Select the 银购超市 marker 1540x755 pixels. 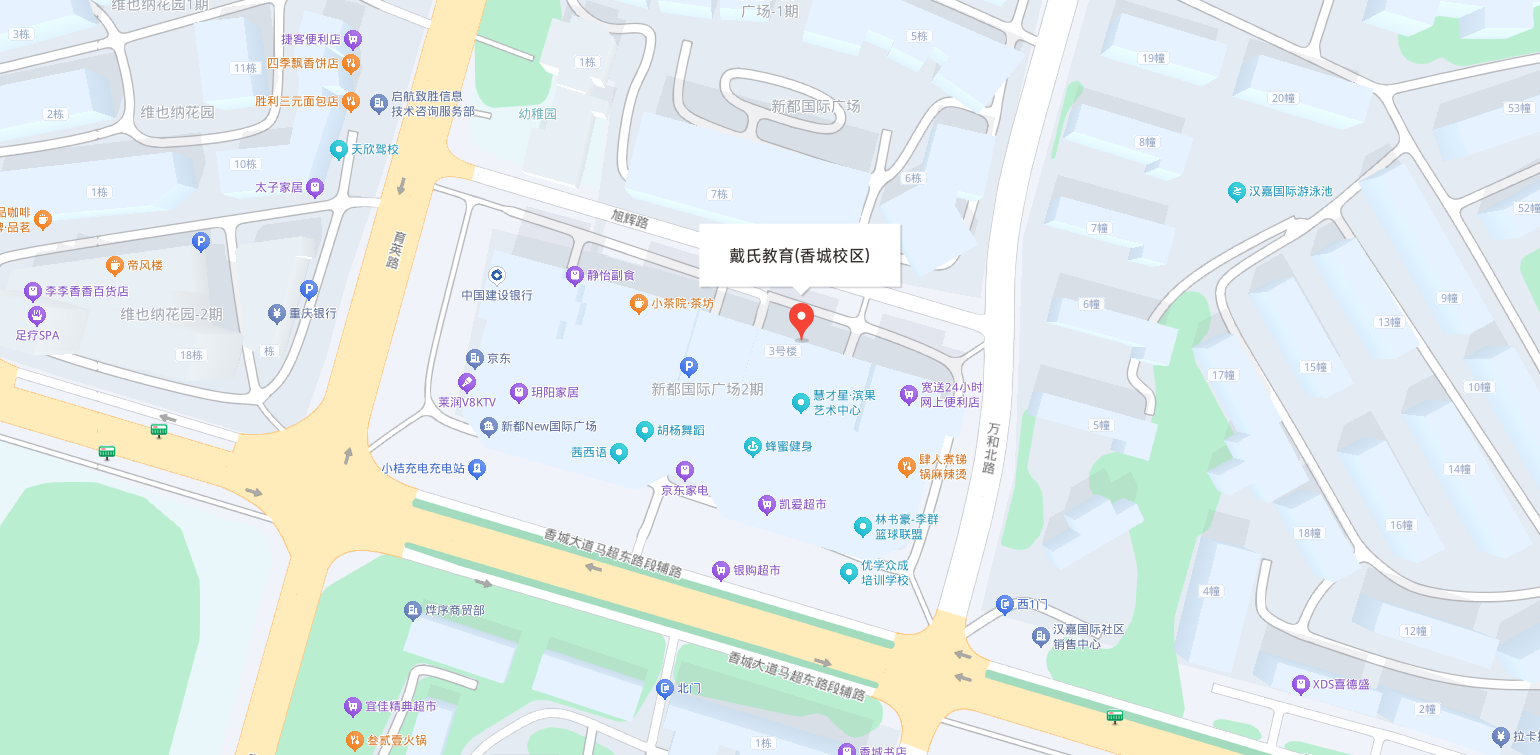[720, 571]
